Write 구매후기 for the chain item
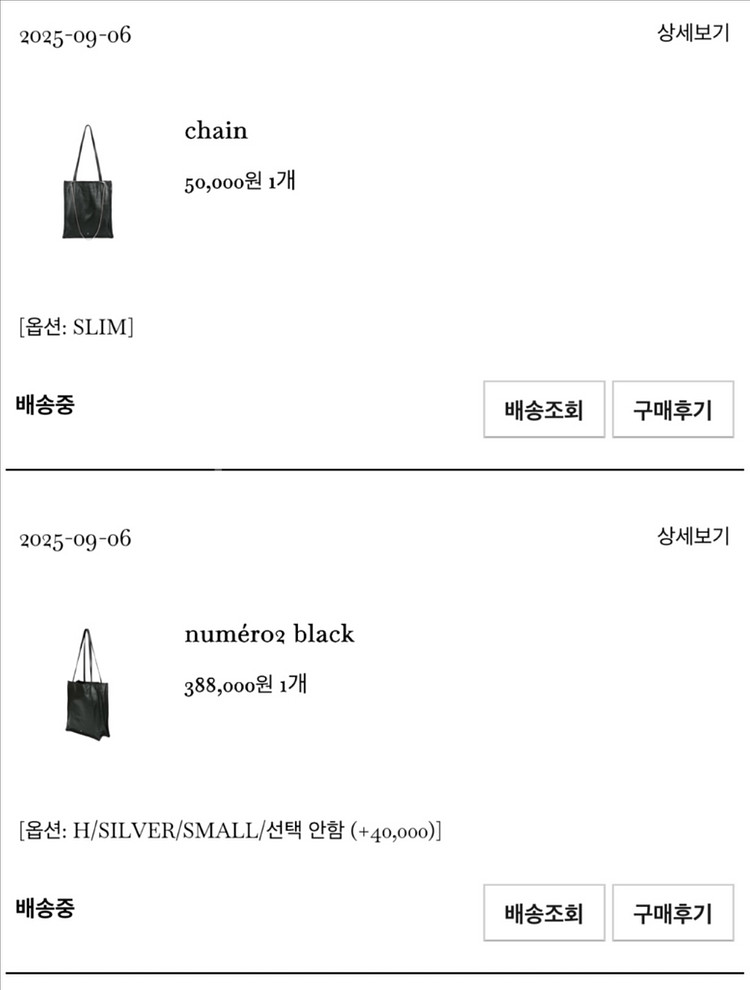 [673, 409]
